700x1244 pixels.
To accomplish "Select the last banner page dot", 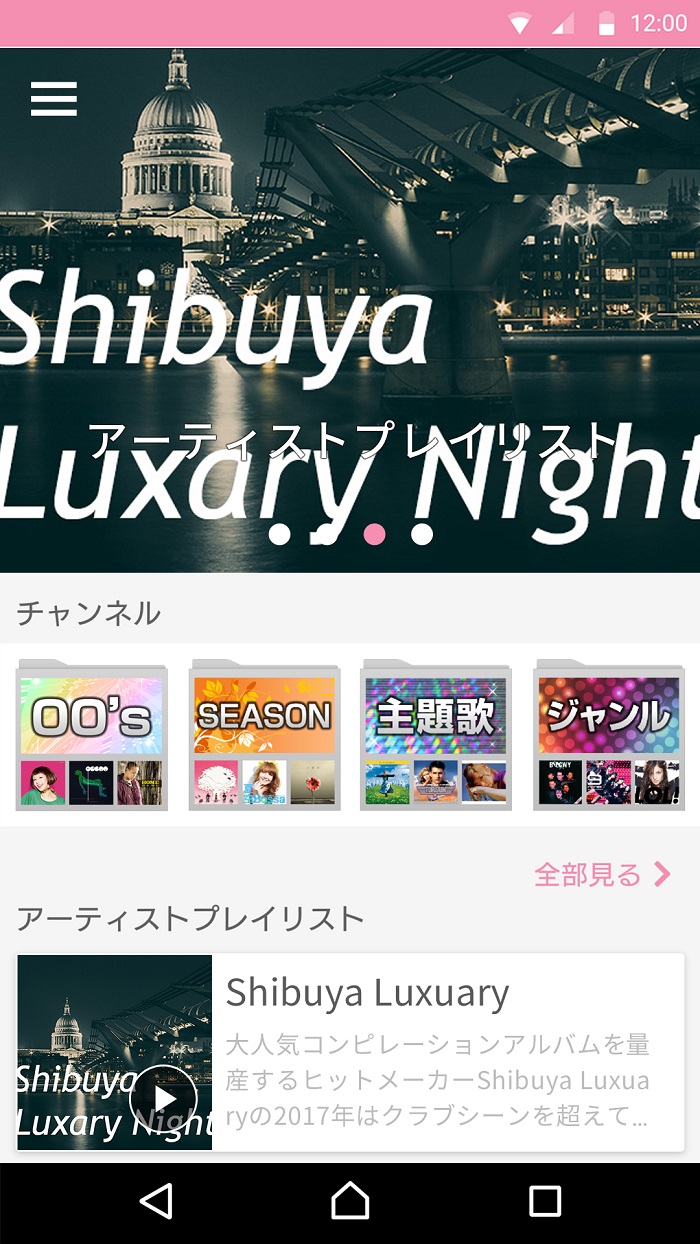I will (422, 534).
